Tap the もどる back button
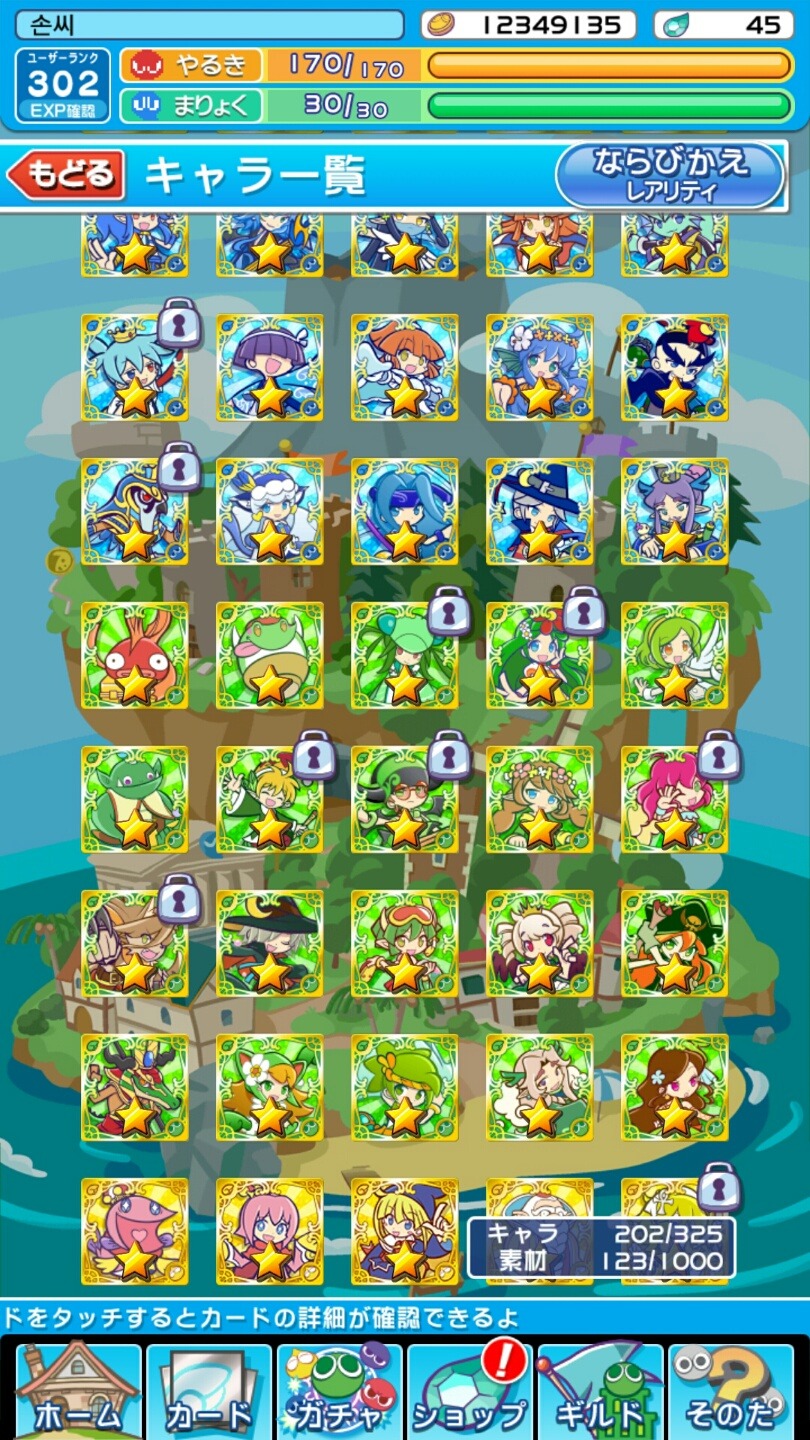Viewport: 810px width, 1440px height. tap(66, 176)
